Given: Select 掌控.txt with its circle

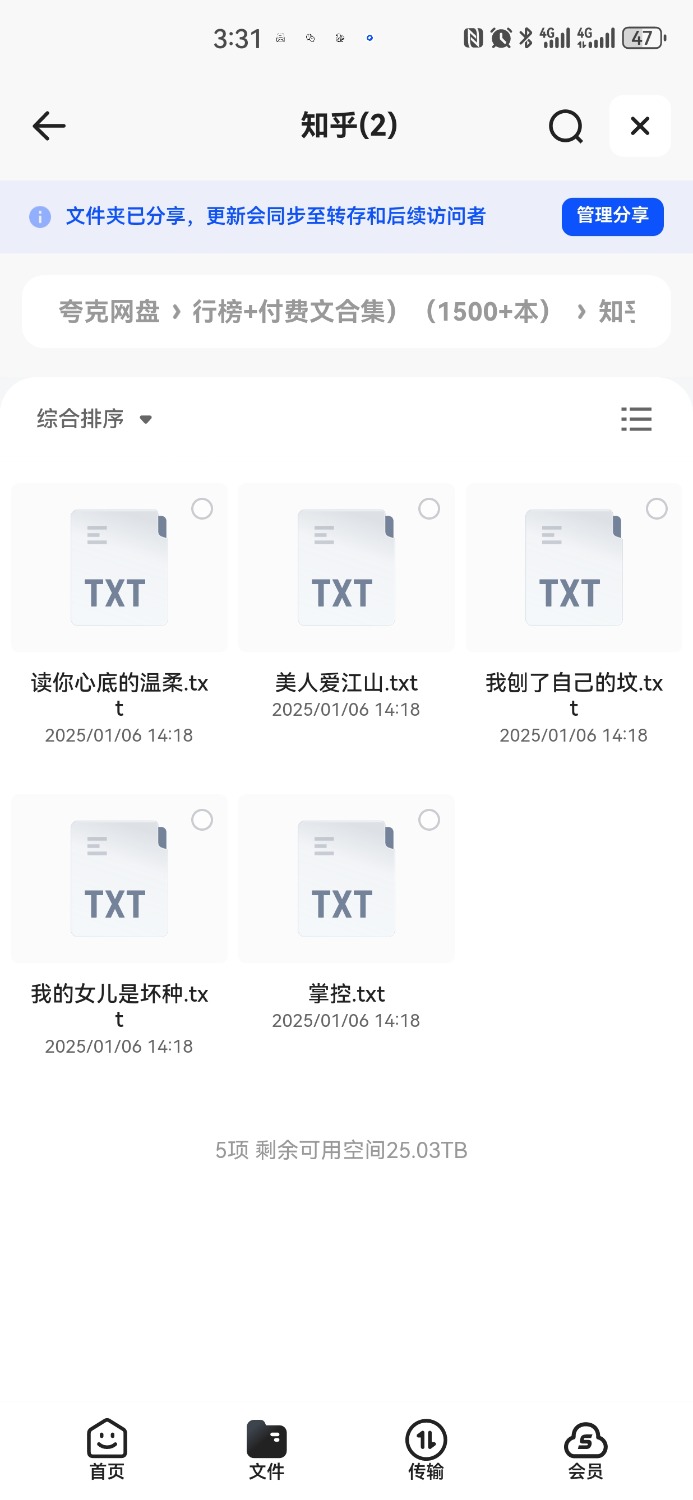Looking at the screenshot, I should [x=429, y=820].
